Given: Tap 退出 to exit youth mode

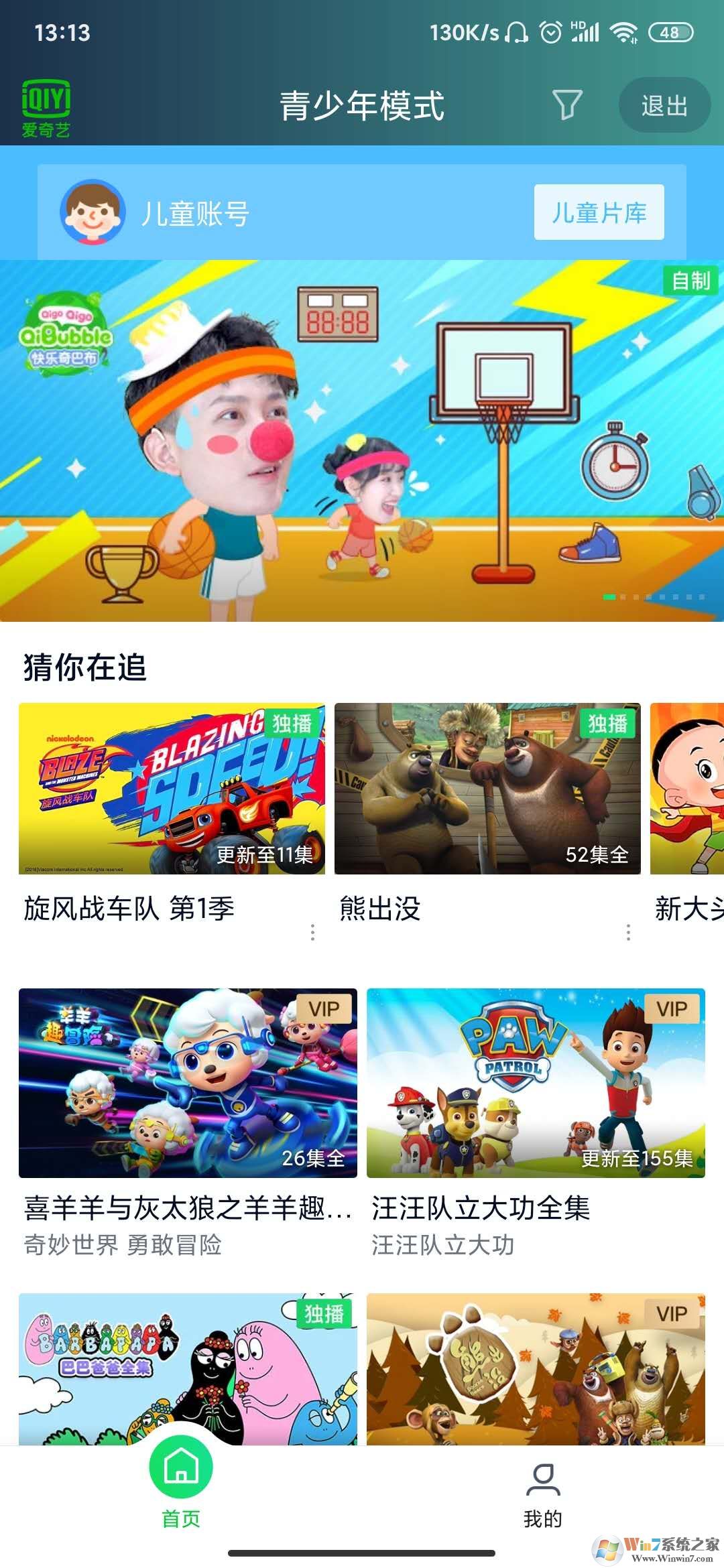Looking at the screenshot, I should 664,106.
